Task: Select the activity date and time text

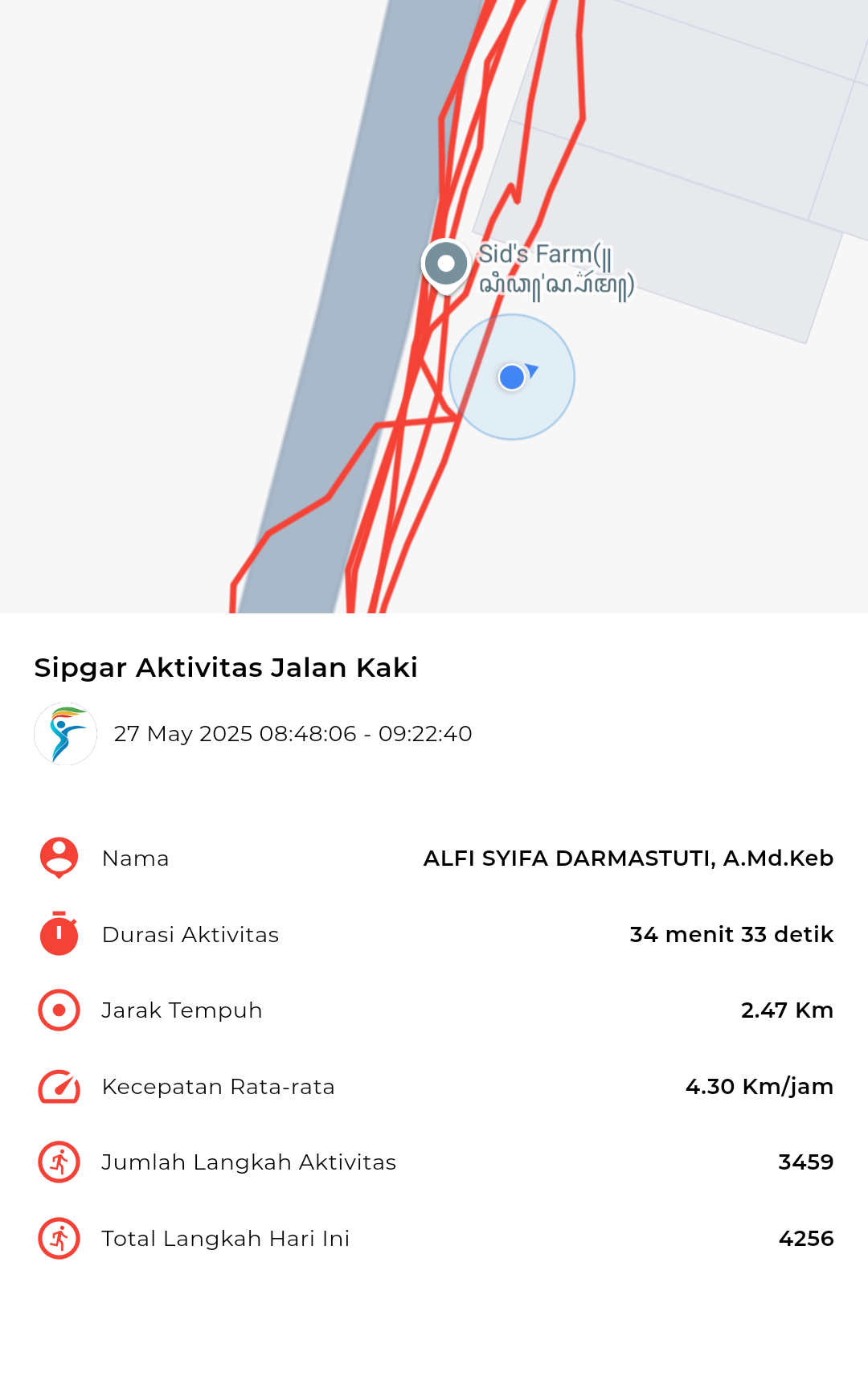Action: click(293, 733)
